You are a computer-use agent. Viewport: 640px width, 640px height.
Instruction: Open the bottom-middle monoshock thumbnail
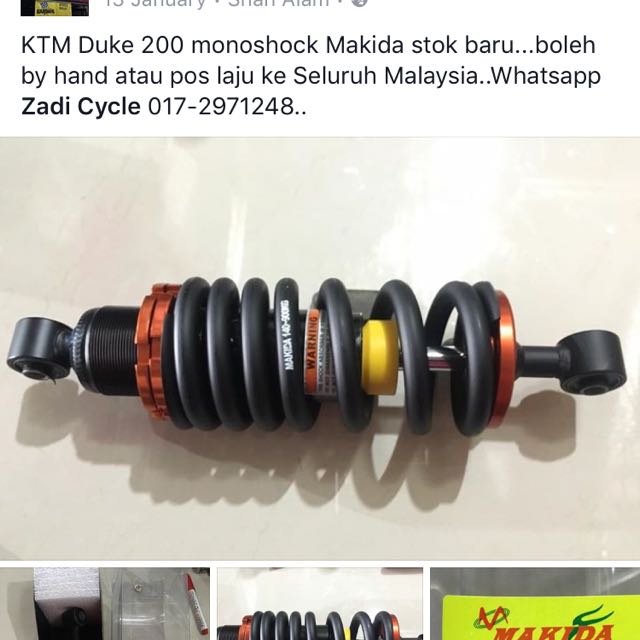(x=320, y=604)
